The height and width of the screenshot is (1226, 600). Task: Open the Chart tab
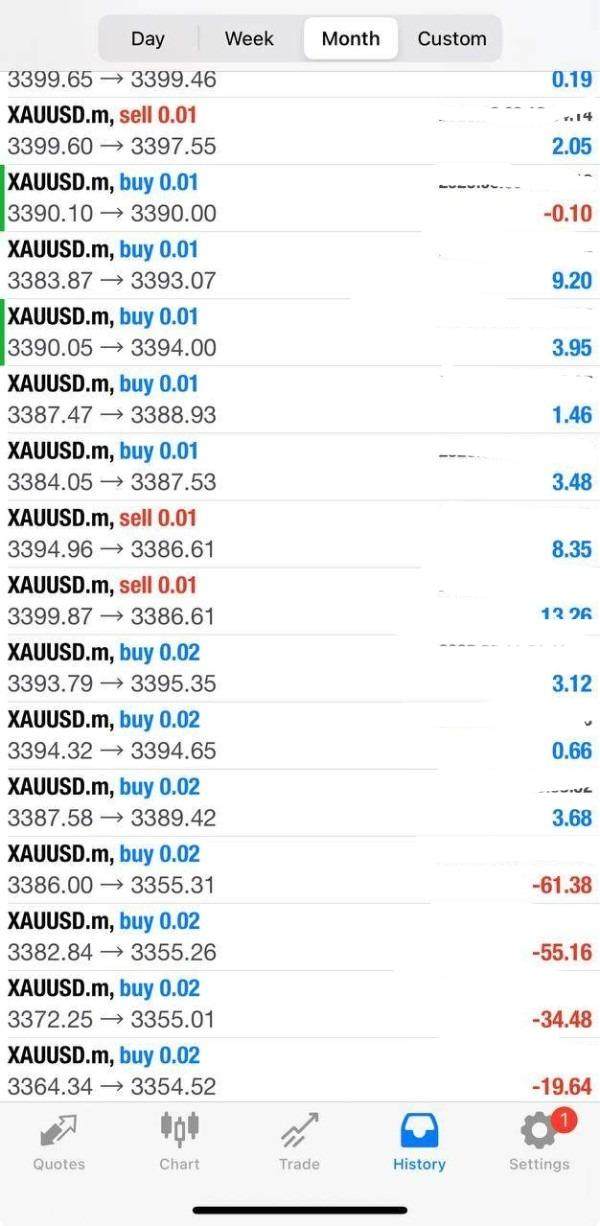coord(179,1142)
